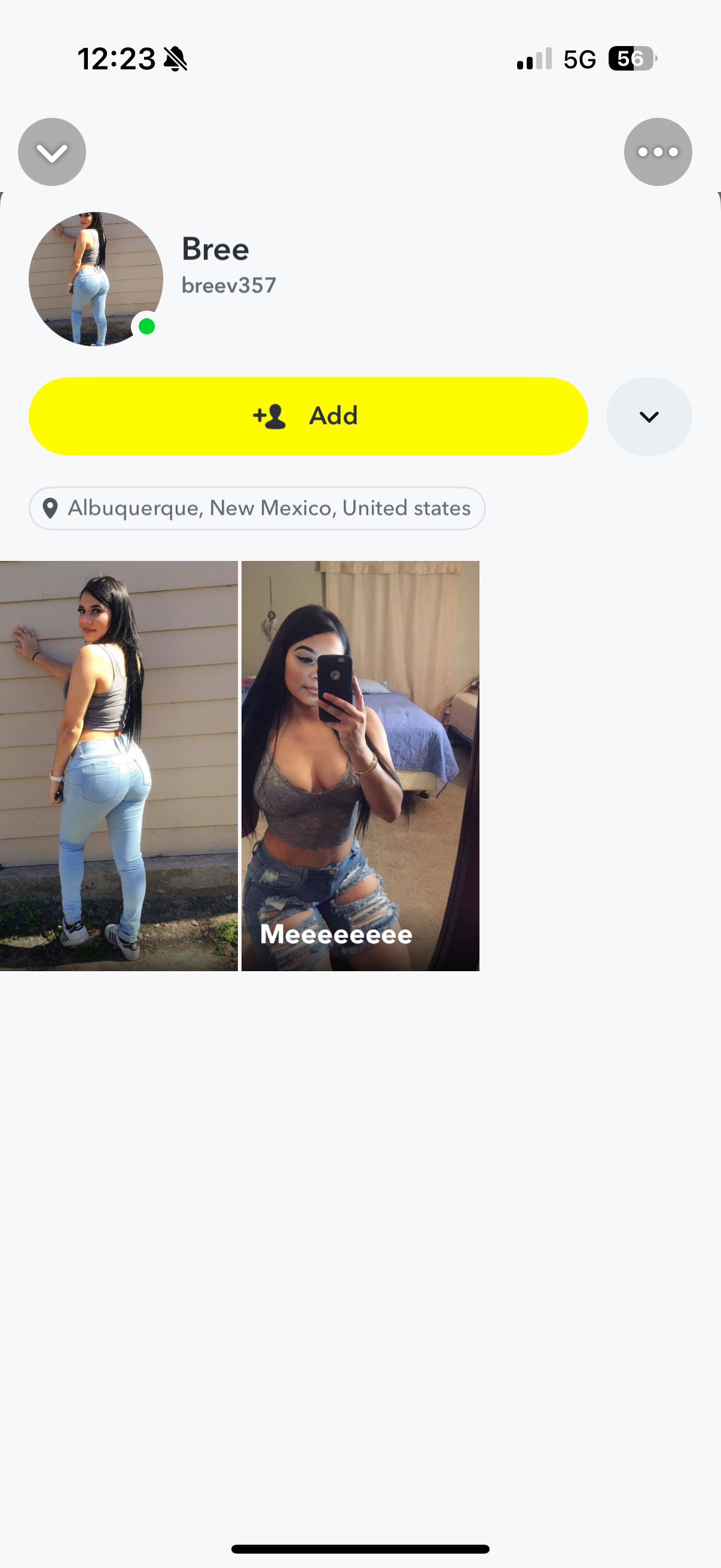Screen dimensions: 721x1568
Task: Tap the Albuquerque, New Mexico location chip
Action: pyautogui.click(x=256, y=508)
